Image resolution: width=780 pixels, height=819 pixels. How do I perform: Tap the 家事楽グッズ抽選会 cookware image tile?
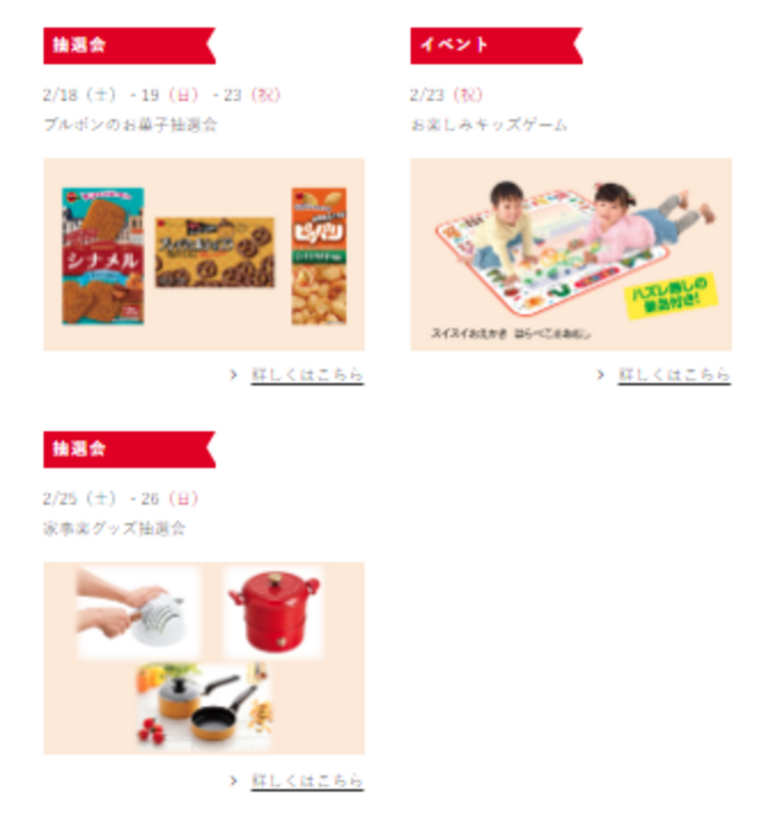[204, 658]
